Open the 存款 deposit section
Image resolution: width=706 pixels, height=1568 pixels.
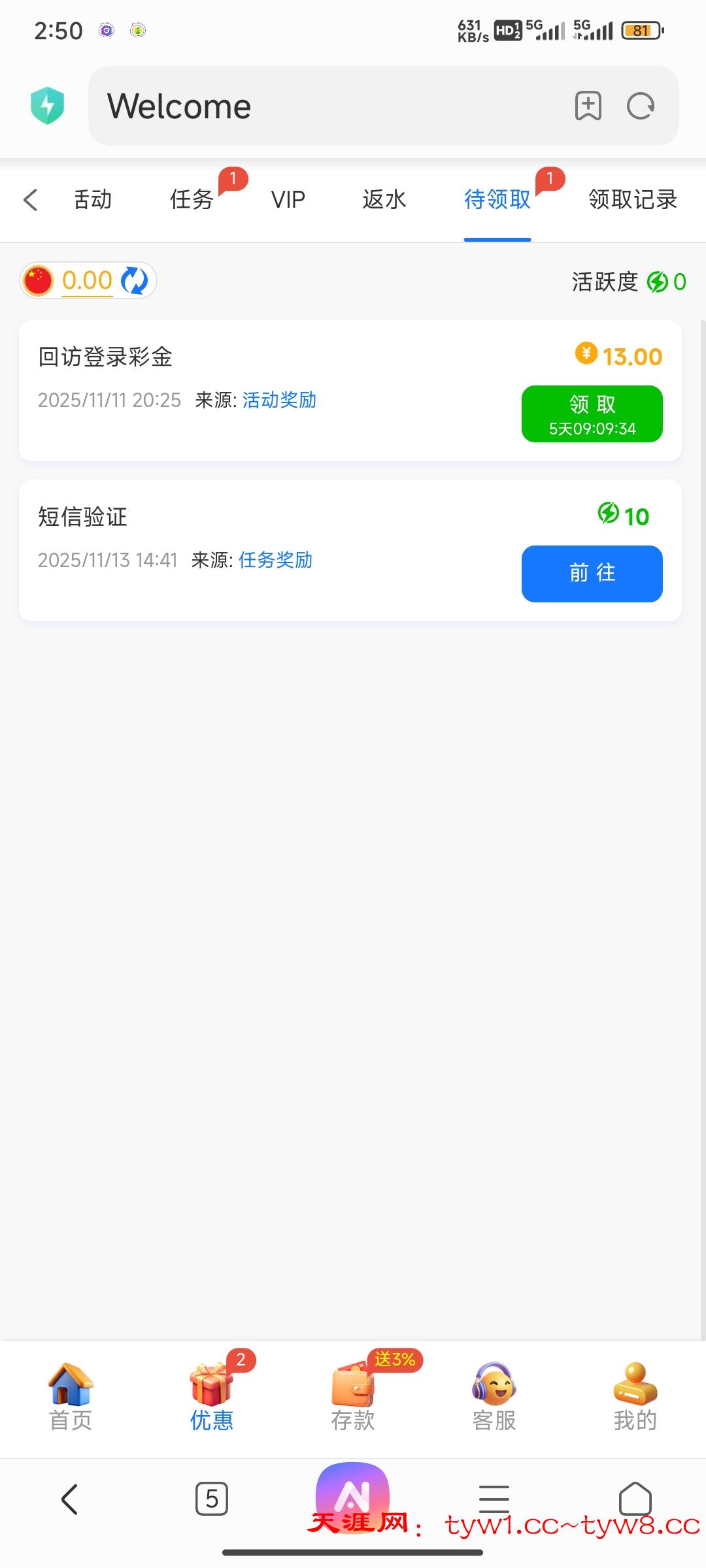point(353,1397)
